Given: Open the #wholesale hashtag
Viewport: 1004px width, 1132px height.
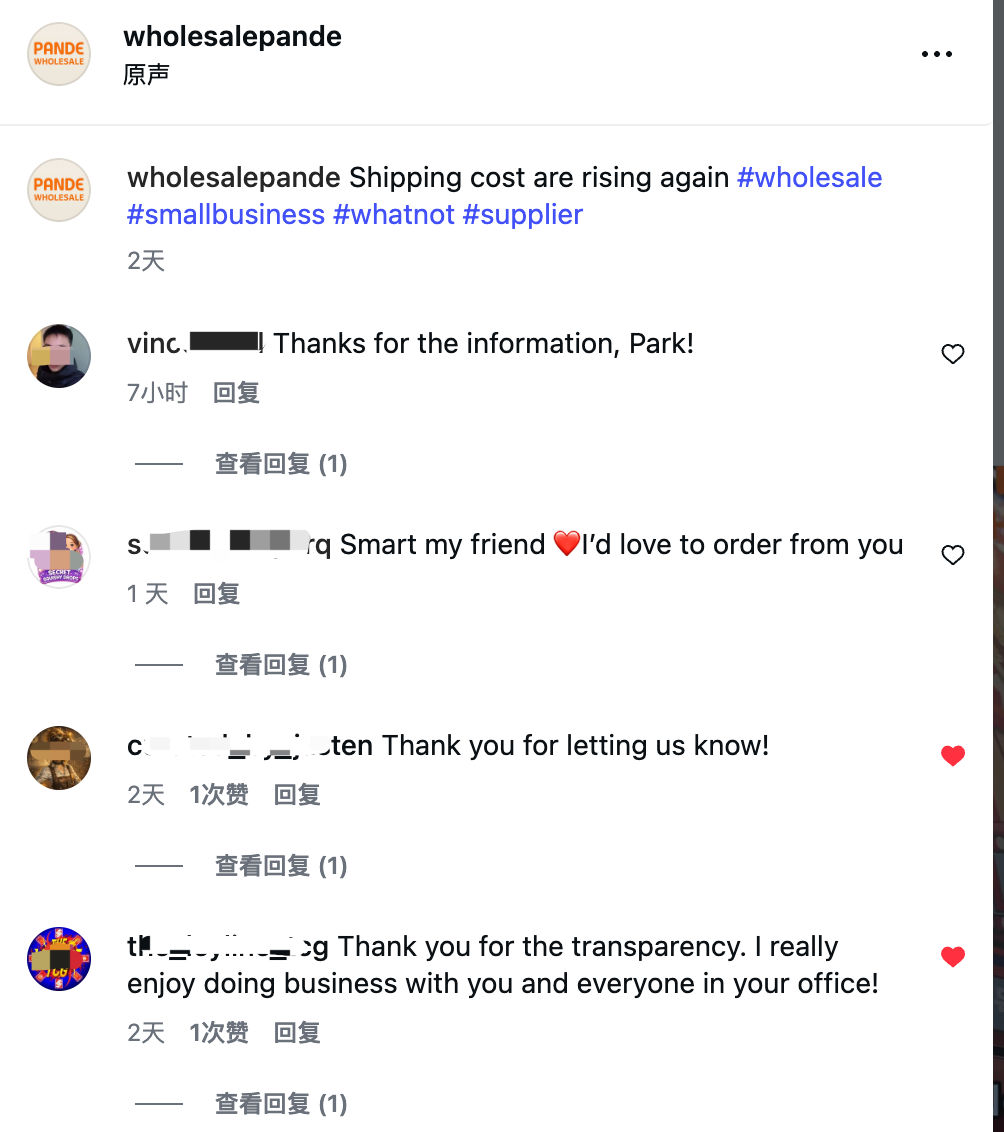Looking at the screenshot, I should point(809,178).
